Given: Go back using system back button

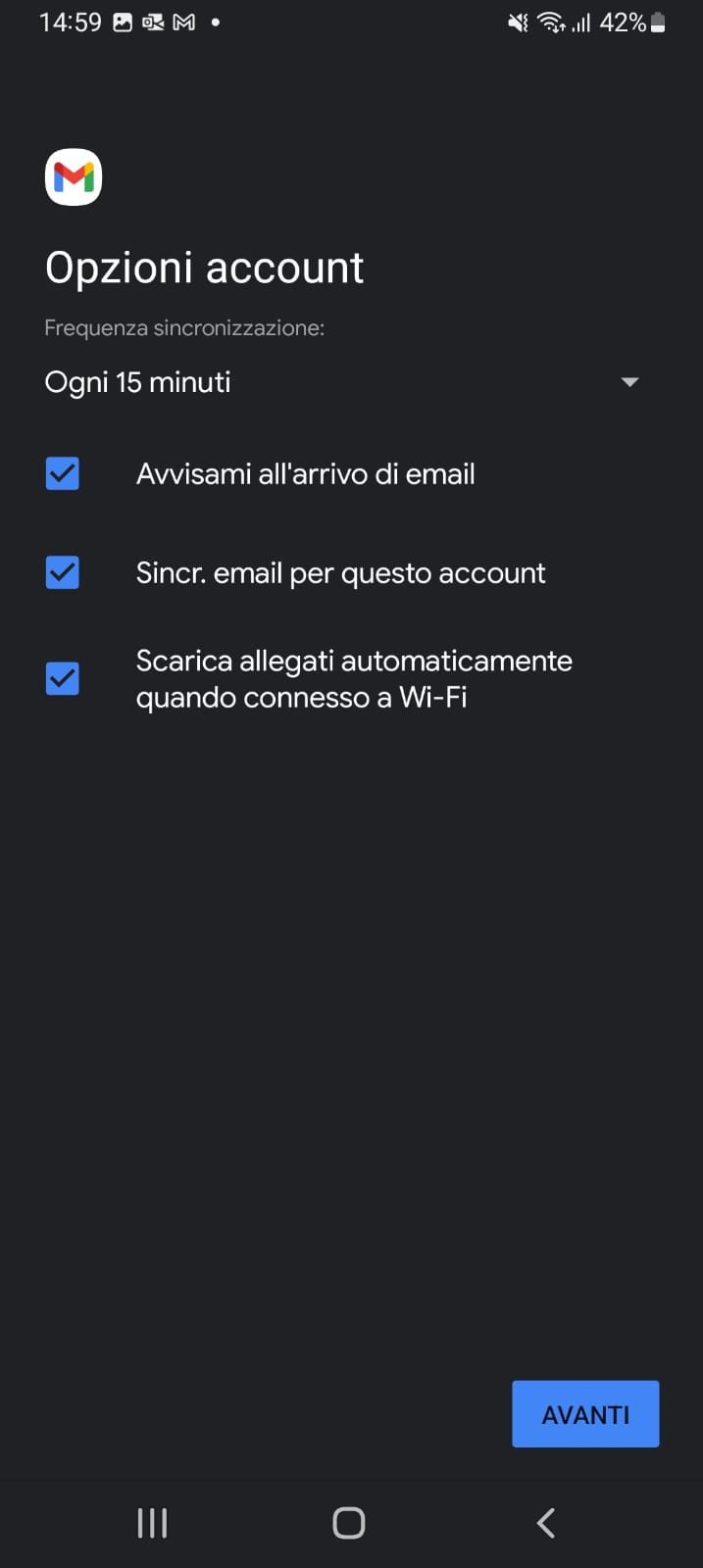Looking at the screenshot, I should coord(546,1522).
